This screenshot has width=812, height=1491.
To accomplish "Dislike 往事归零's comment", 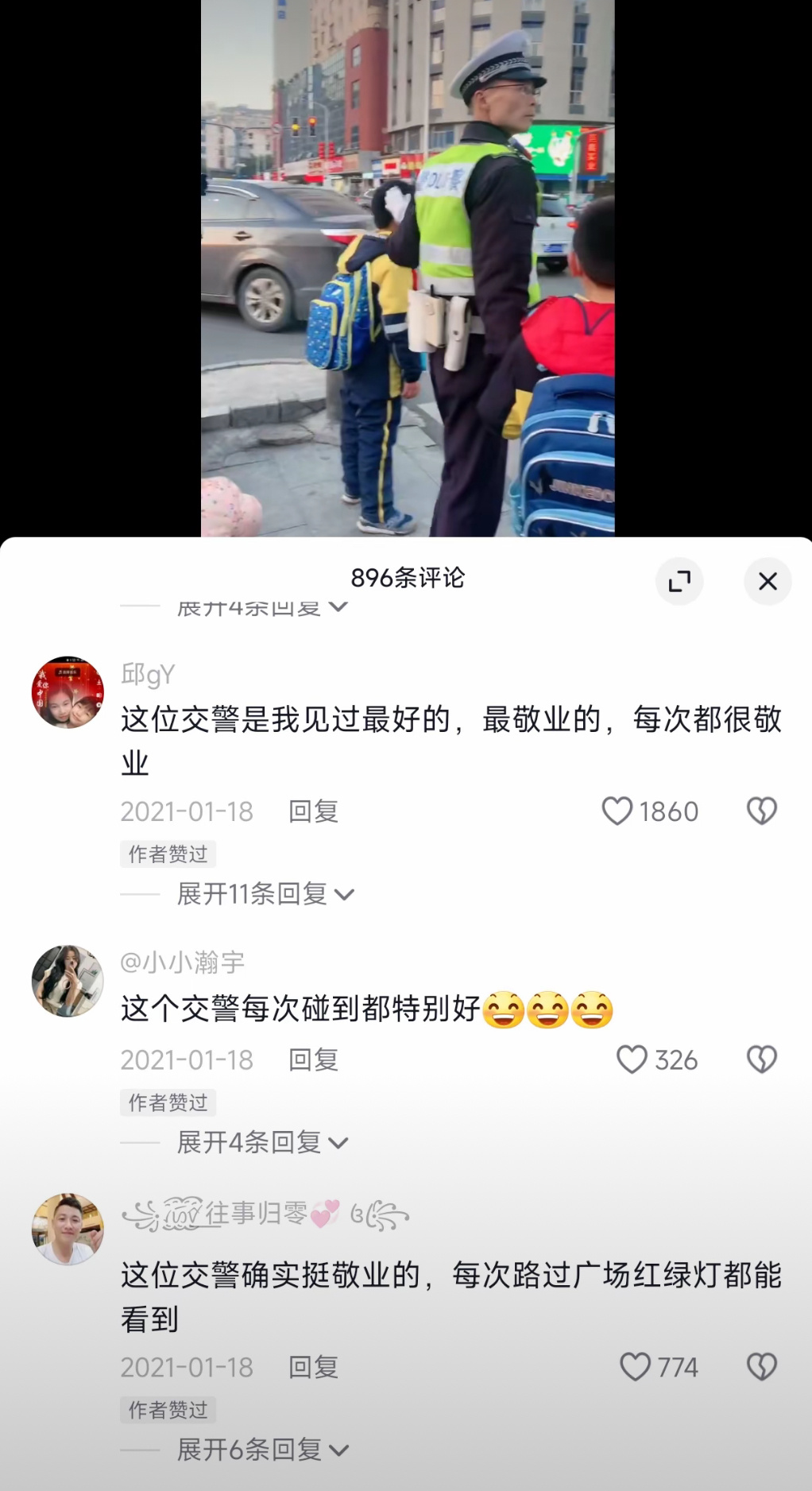I will coord(761,1367).
